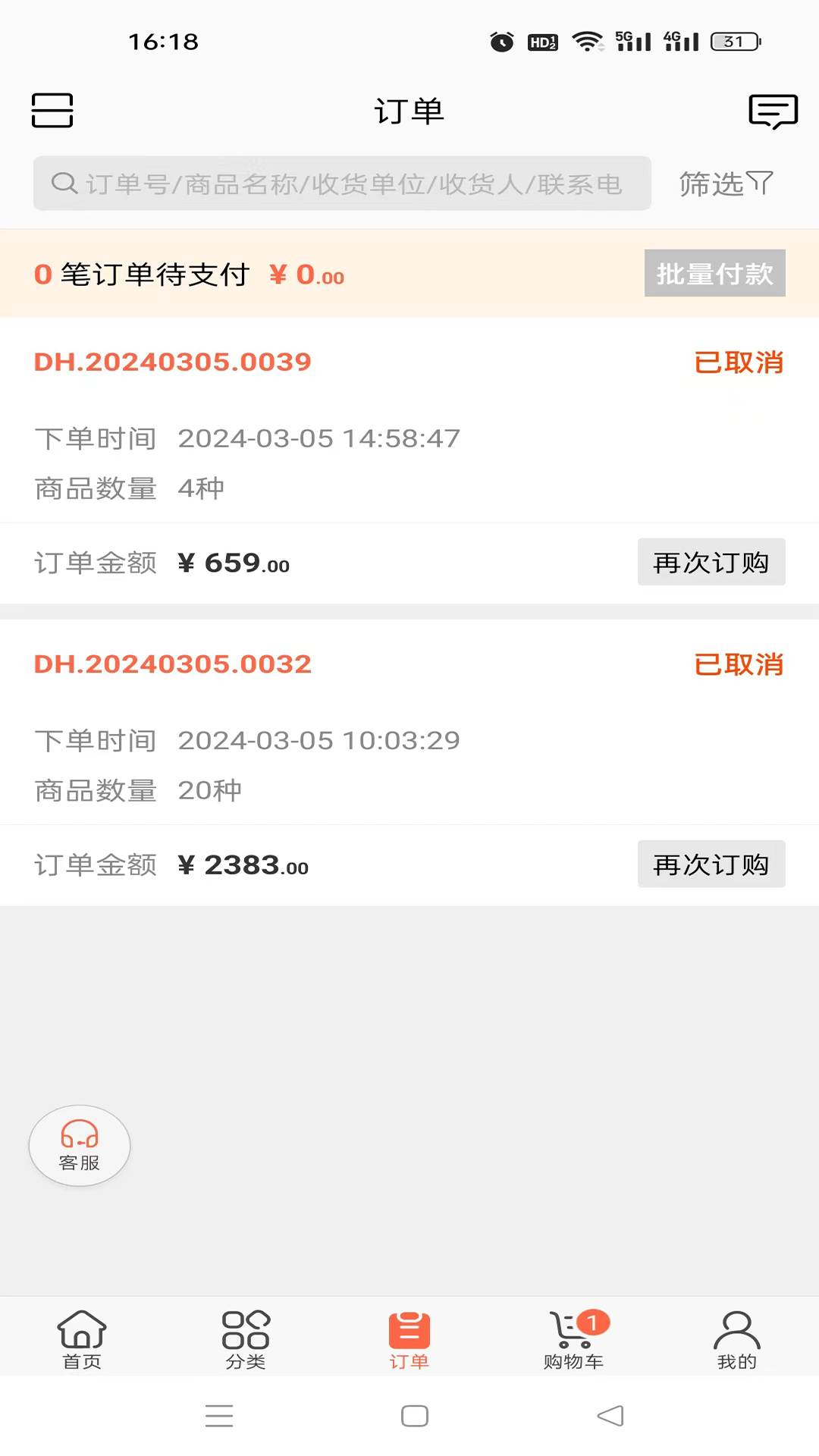
Task: View 已取消 status of first order
Action: pyautogui.click(x=739, y=363)
